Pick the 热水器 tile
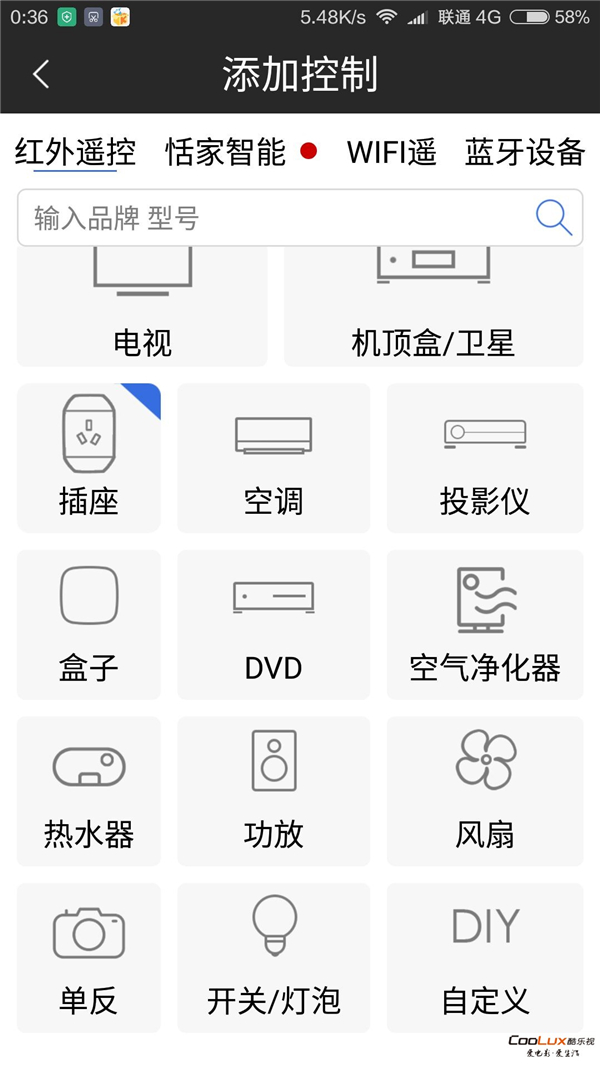600x1066 pixels. click(x=89, y=791)
